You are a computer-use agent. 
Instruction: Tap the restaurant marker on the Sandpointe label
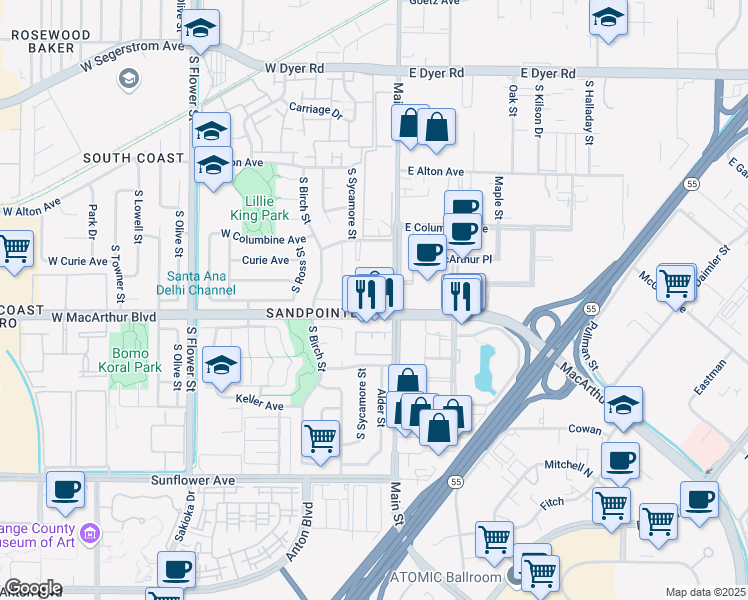pos(366,296)
